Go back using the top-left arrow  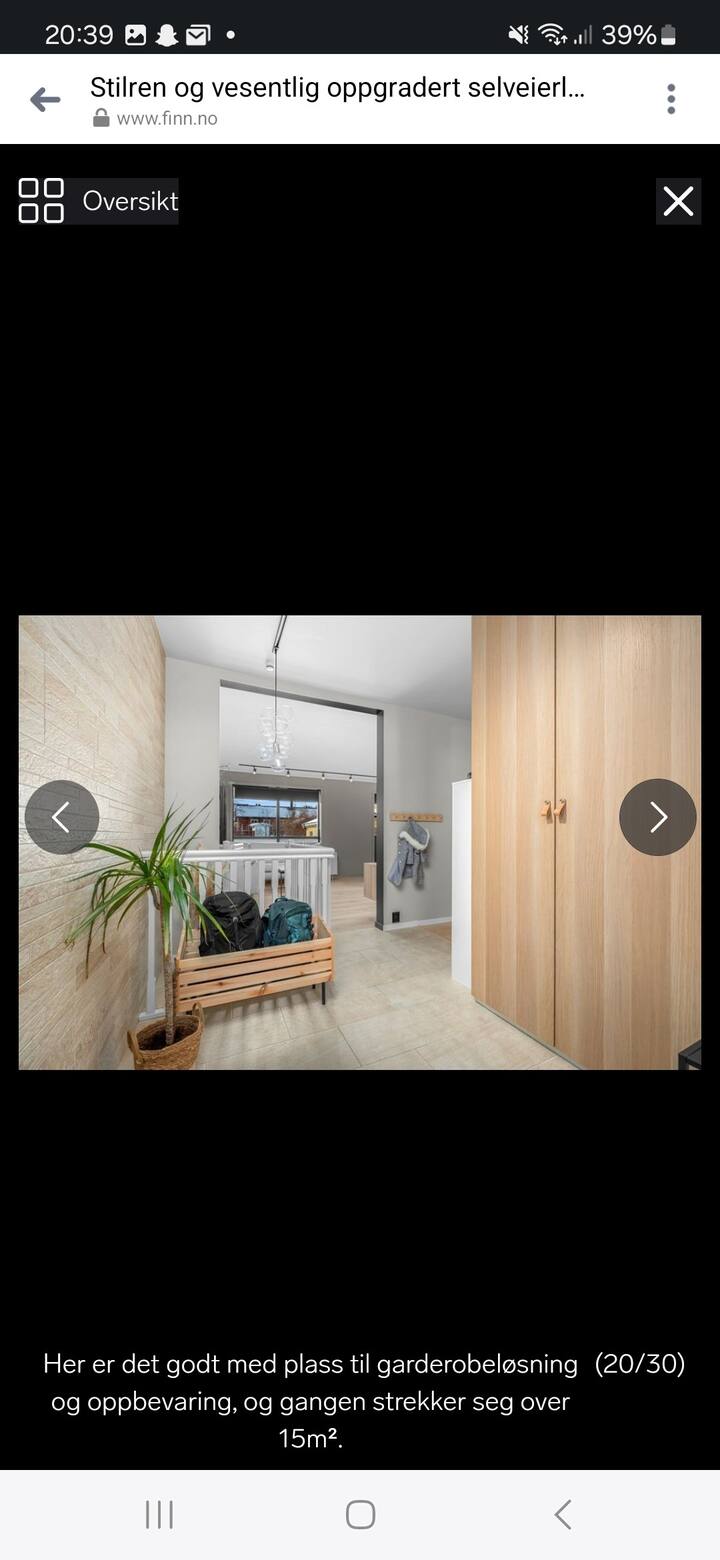tap(45, 99)
